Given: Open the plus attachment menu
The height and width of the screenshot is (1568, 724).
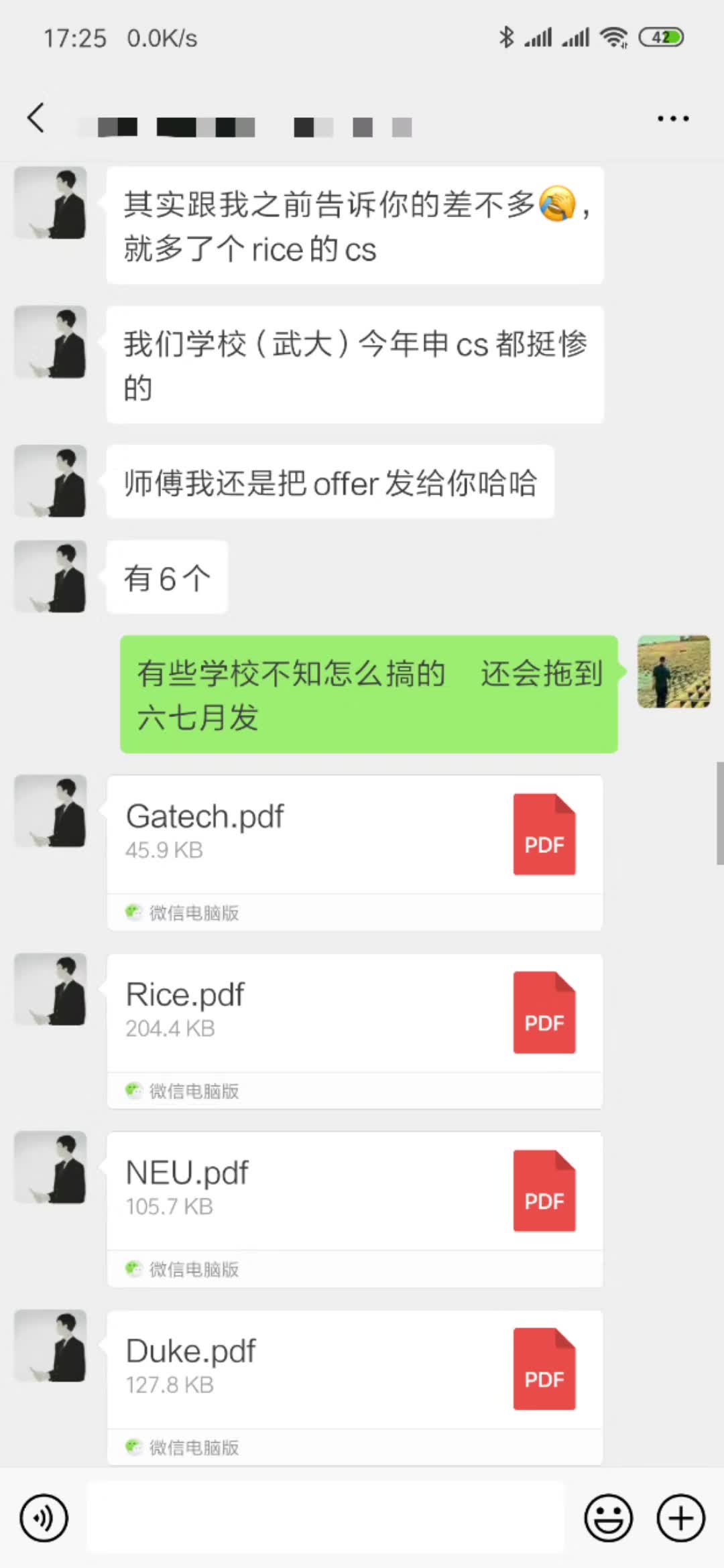Looking at the screenshot, I should (680, 1518).
